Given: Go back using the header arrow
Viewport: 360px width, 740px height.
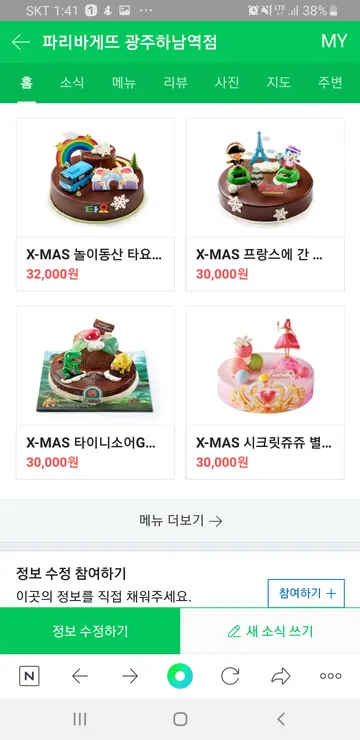Looking at the screenshot, I should tap(21, 42).
